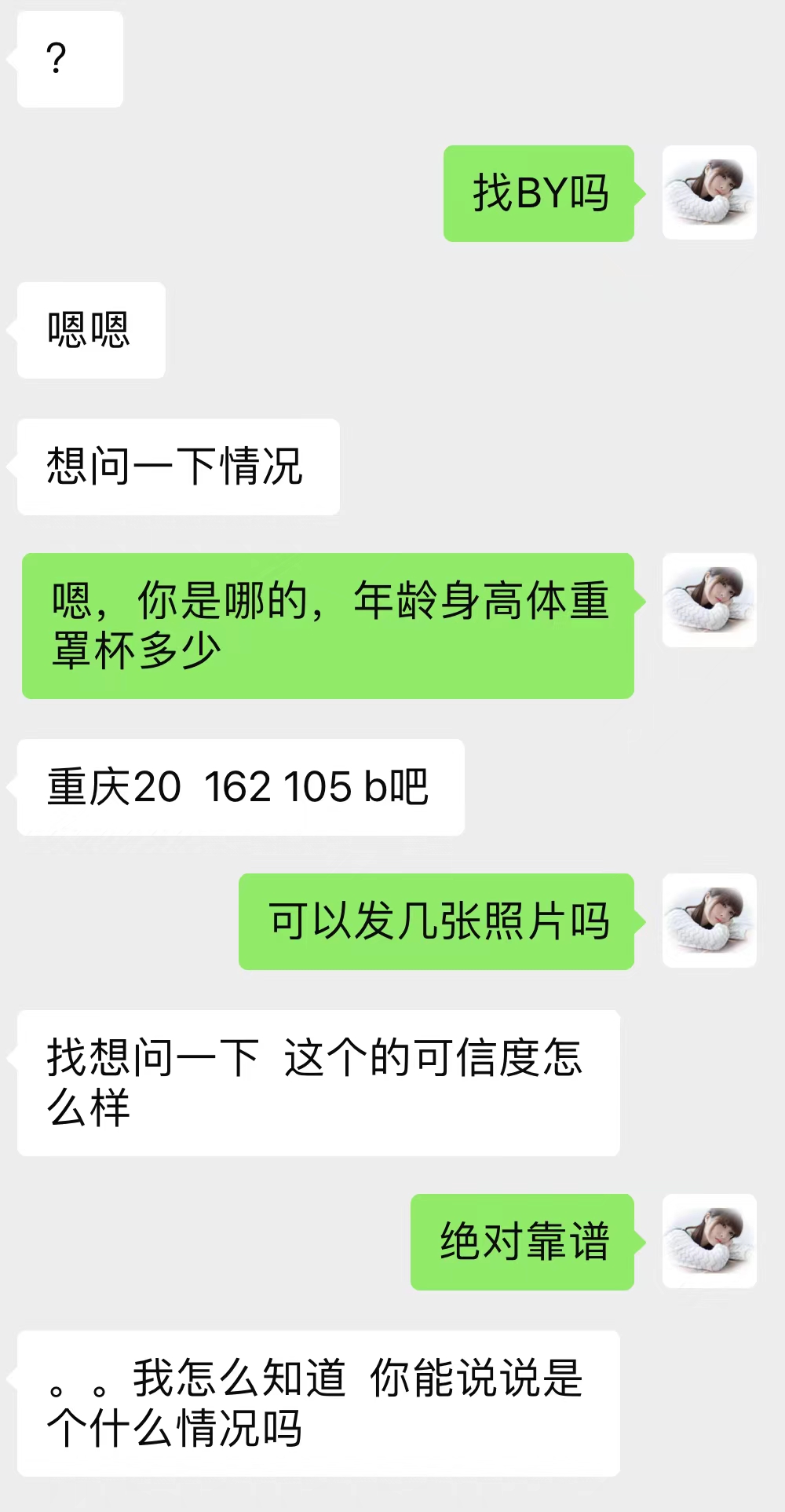Open profile picture beside "绝对靠谱" message

click(x=709, y=1241)
